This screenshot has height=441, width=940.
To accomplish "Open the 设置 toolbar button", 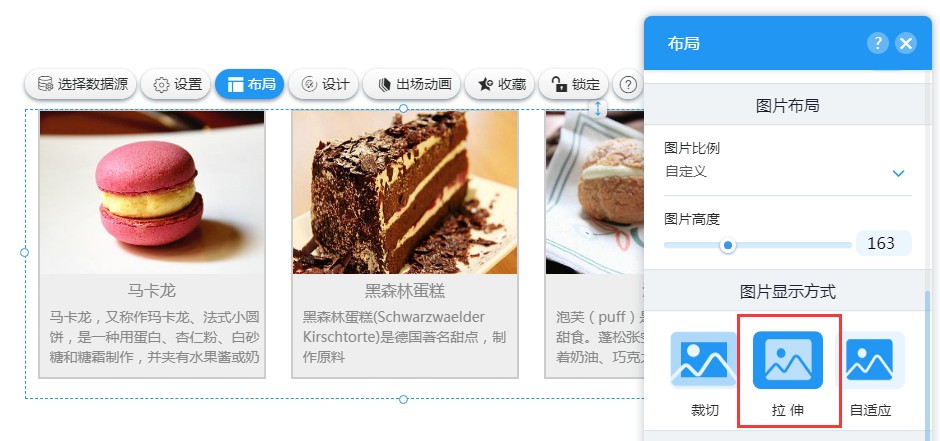I will (x=176, y=84).
